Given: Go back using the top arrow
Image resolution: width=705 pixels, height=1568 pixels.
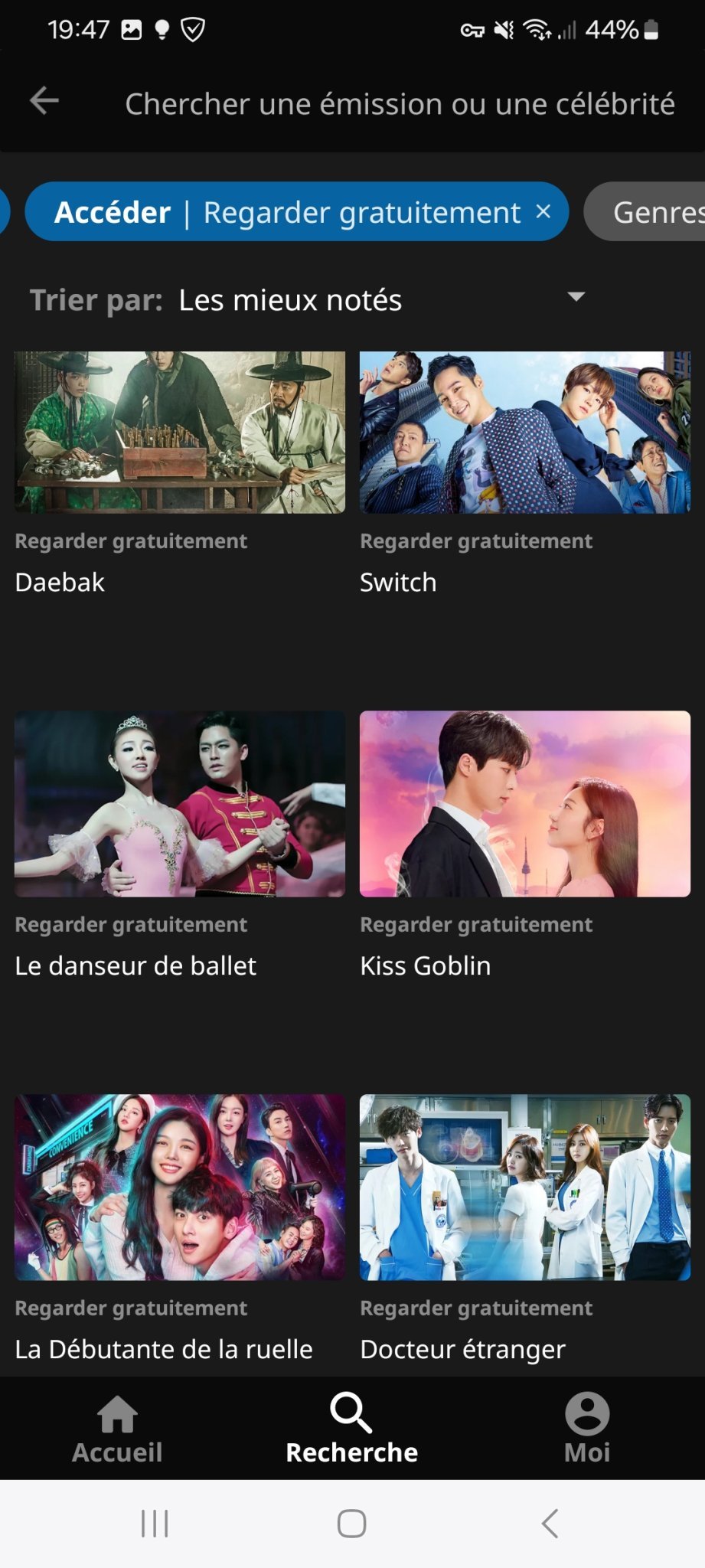Looking at the screenshot, I should tap(44, 101).
